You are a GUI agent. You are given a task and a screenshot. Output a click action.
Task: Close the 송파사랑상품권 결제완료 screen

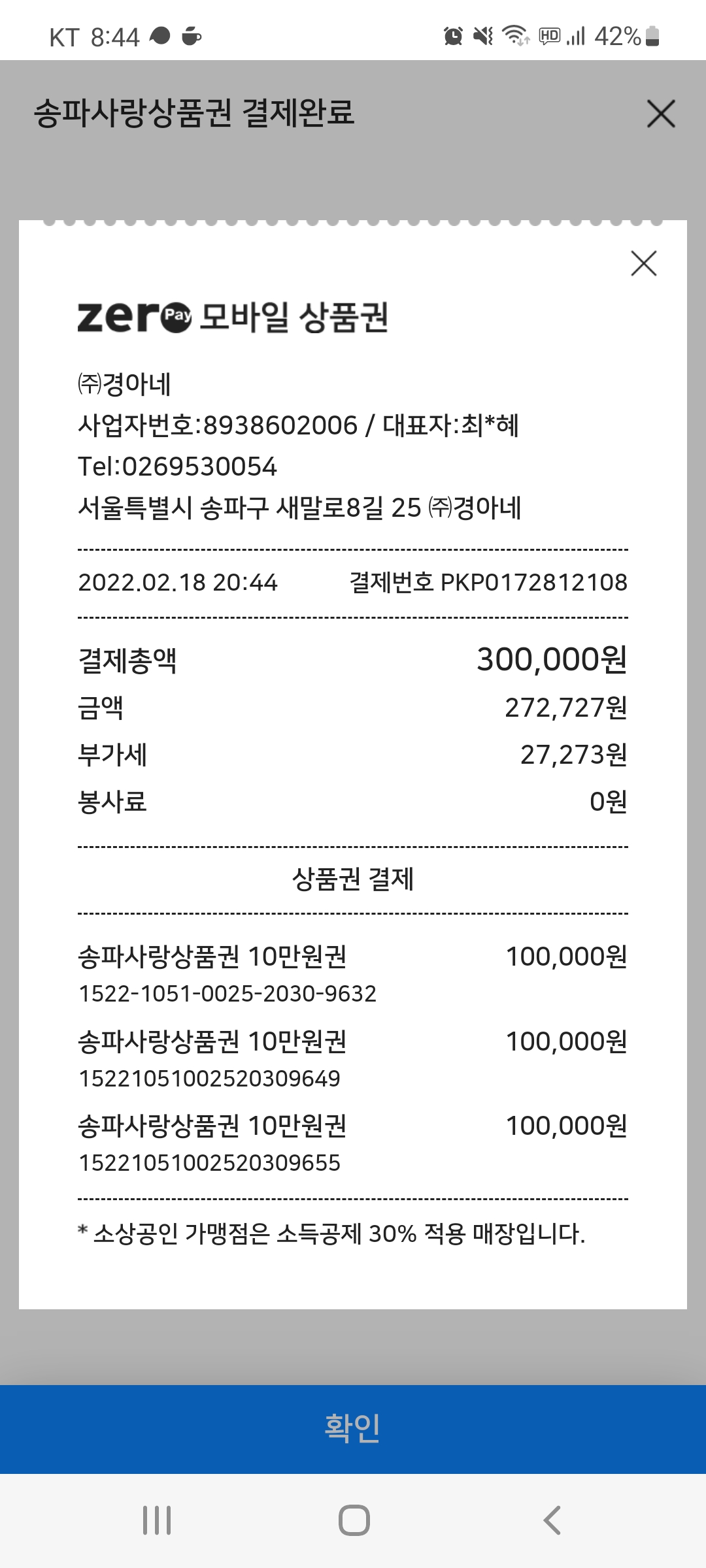661,114
